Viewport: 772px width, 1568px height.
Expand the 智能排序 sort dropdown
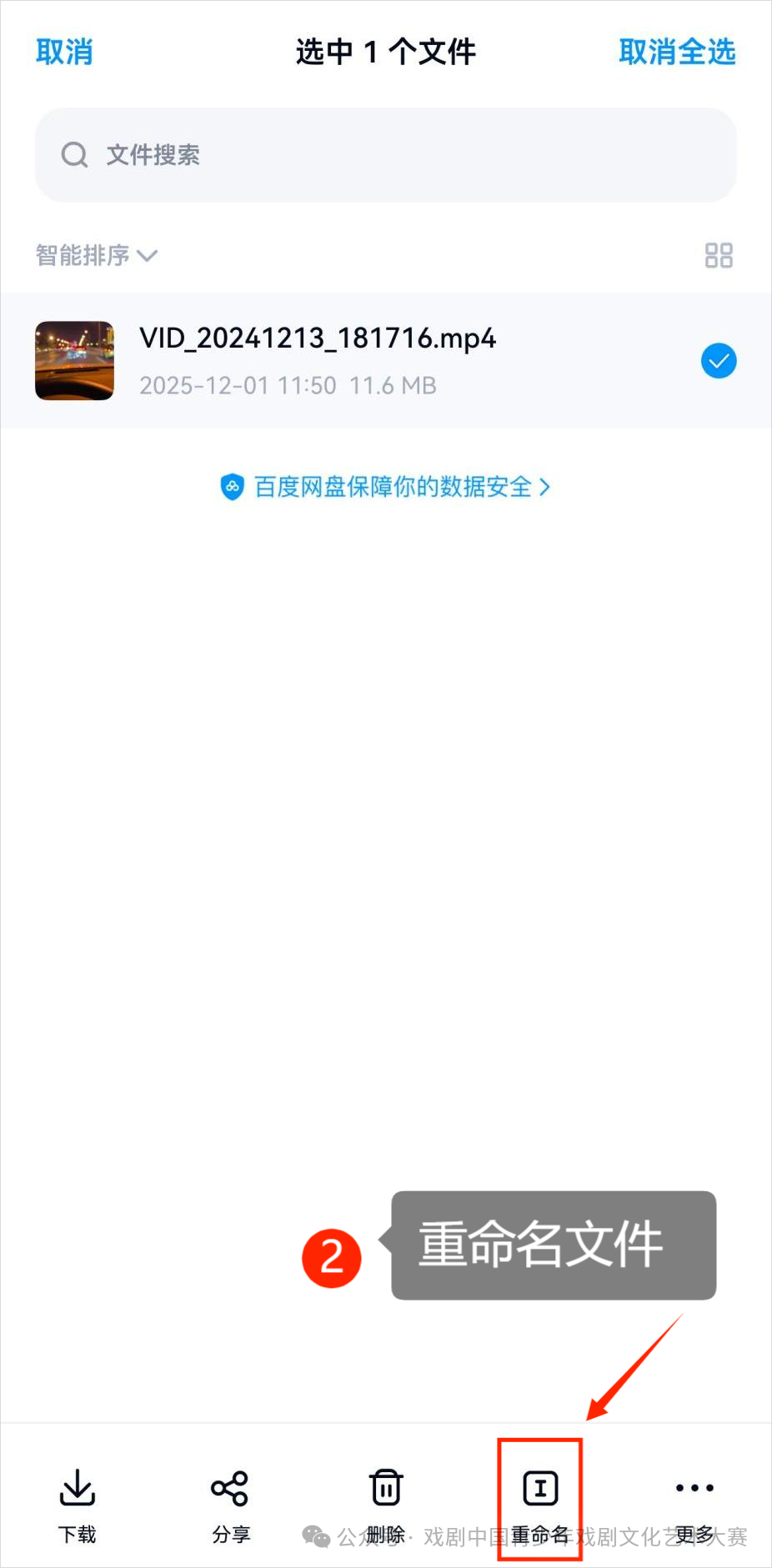pos(96,255)
